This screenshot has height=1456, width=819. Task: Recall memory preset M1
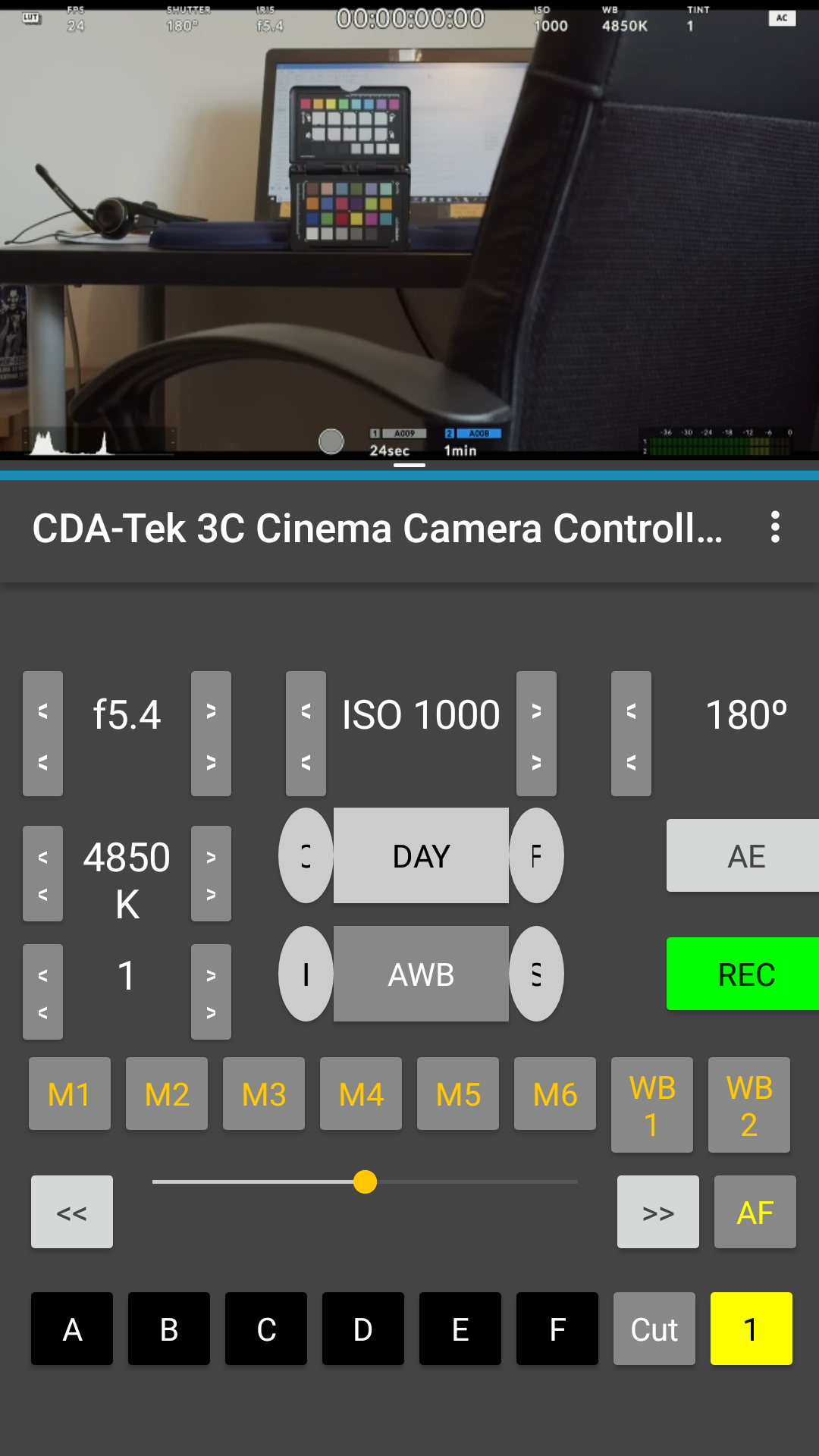click(x=70, y=1094)
